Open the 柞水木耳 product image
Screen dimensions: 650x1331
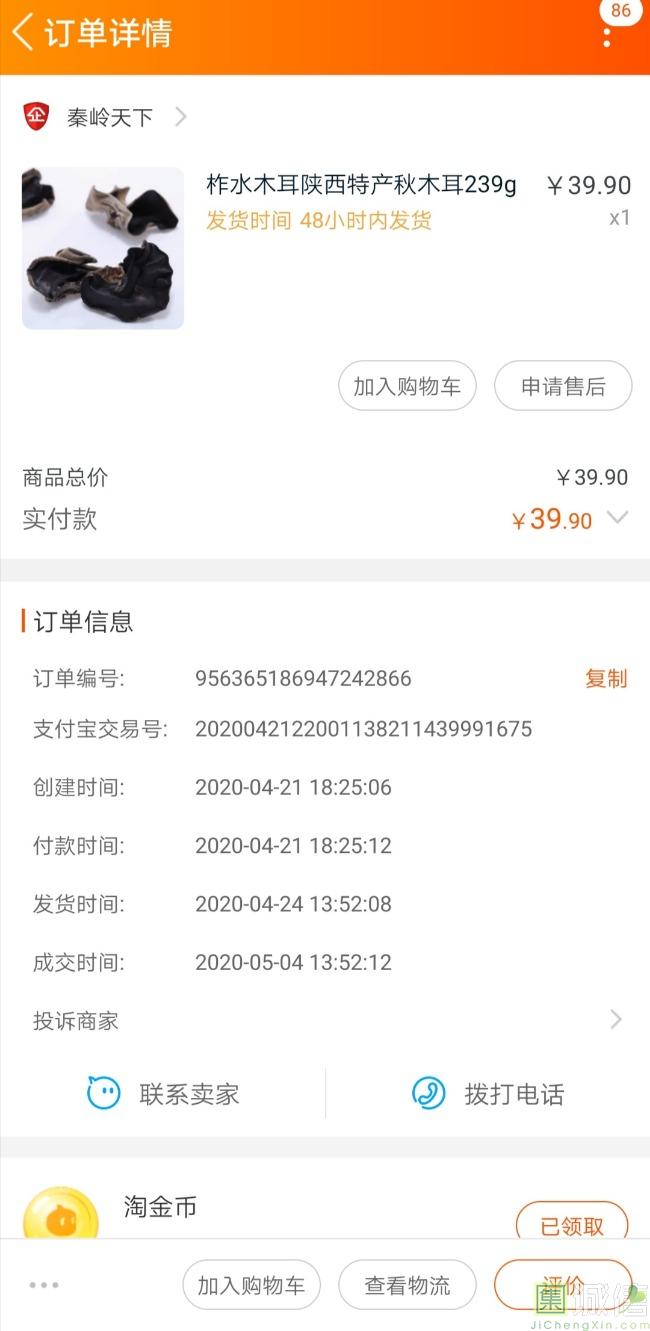[103, 248]
